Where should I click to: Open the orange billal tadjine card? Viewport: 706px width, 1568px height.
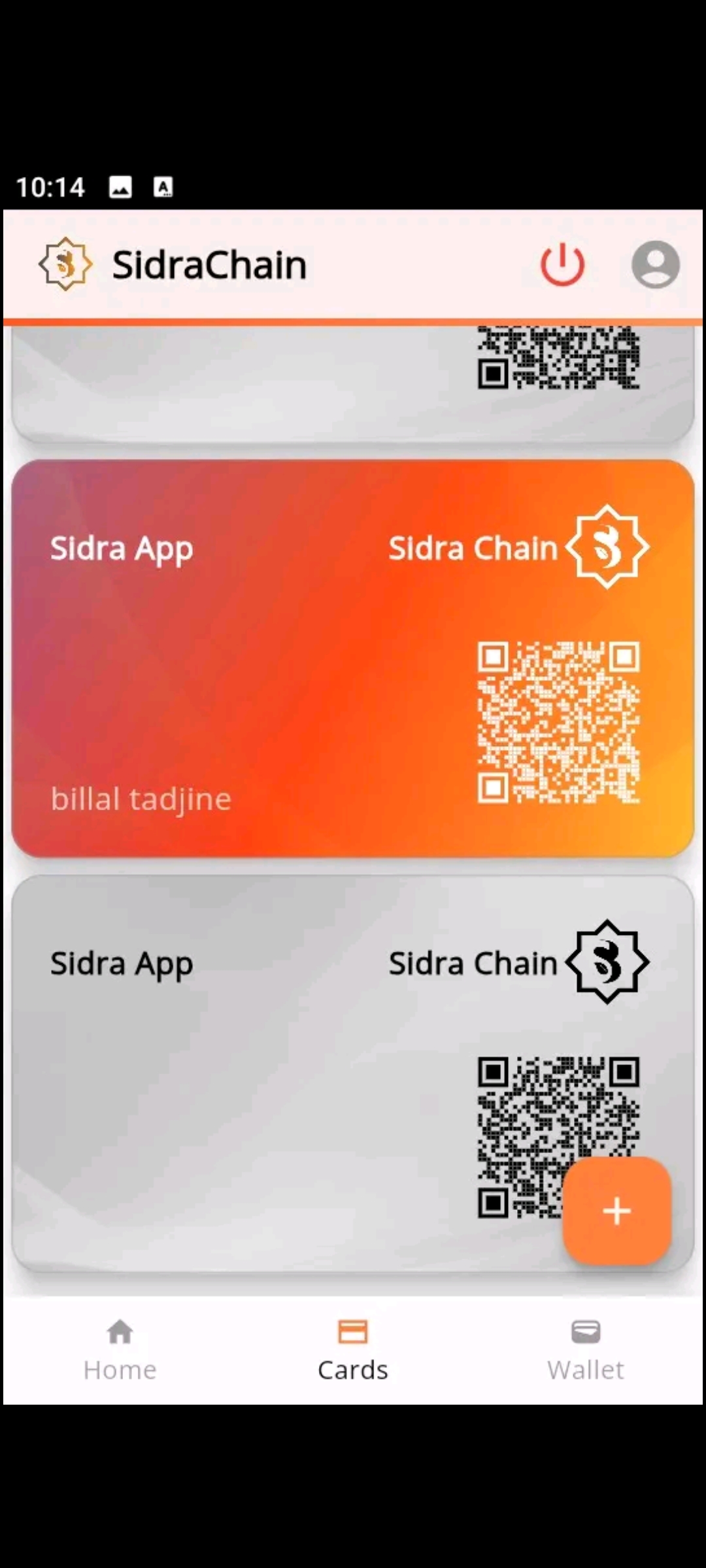353,659
